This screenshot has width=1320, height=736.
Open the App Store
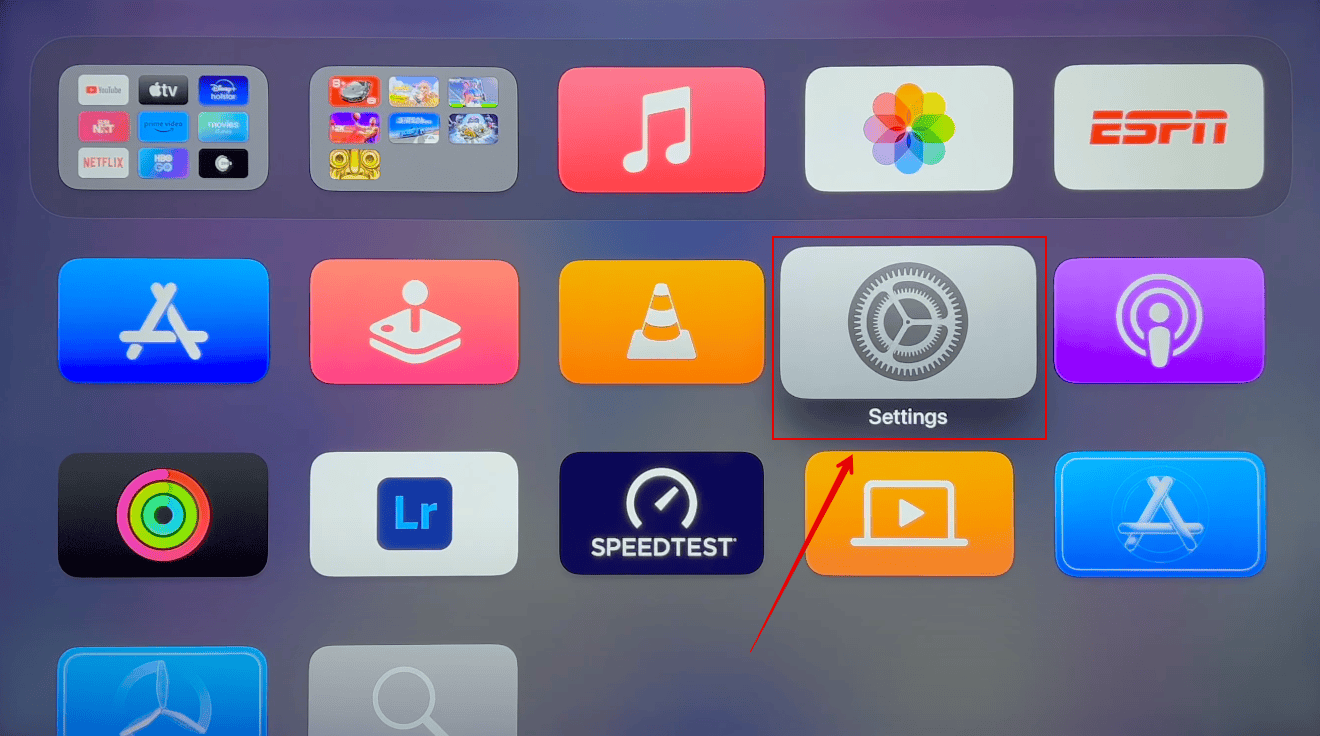pos(163,321)
